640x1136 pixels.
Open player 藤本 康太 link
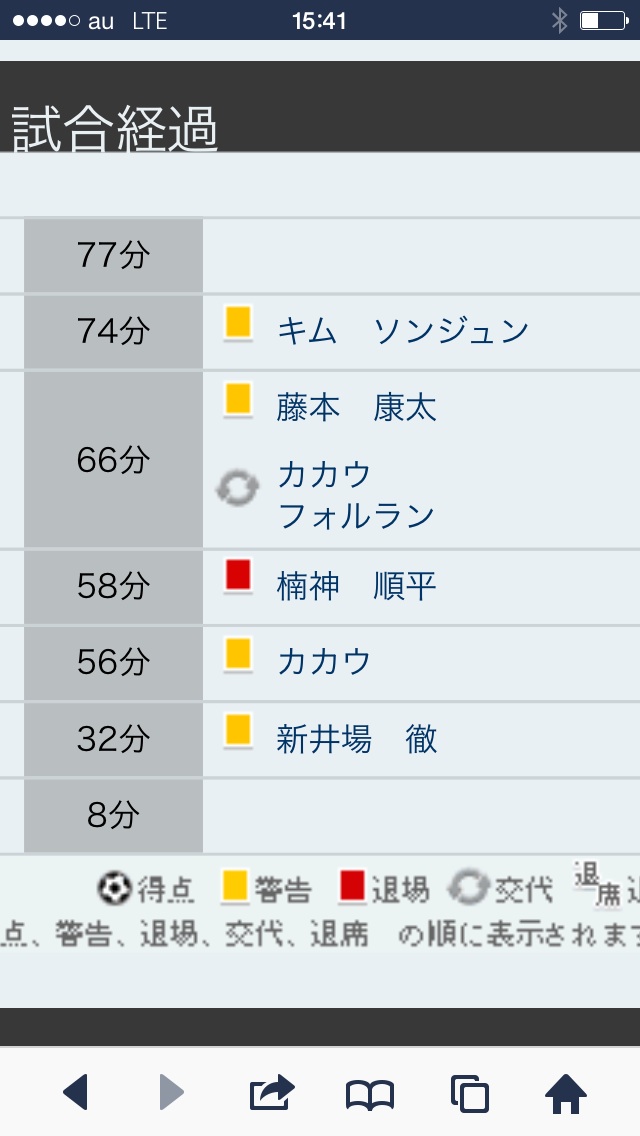click(356, 407)
